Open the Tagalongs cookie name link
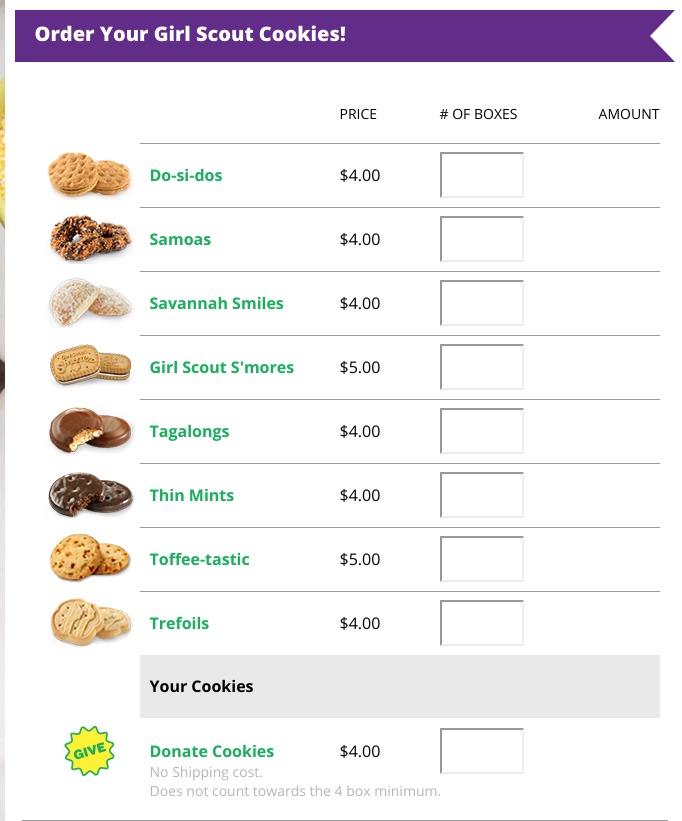The width and height of the screenshot is (682, 821). coord(189,432)
